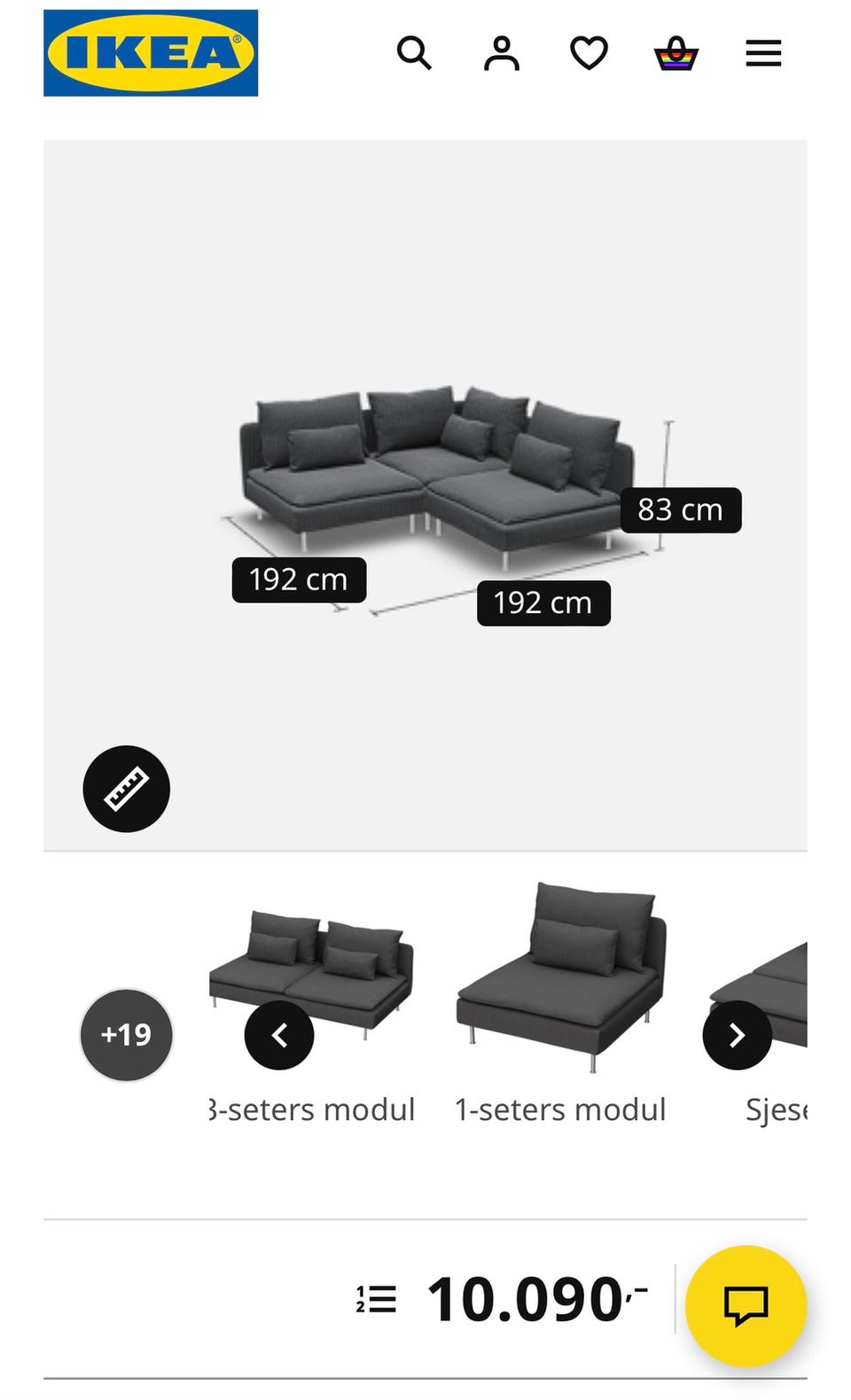The width and height of the screenshot is (851, 1400).
Task: Open the search icon
Action: click(414, 54)
